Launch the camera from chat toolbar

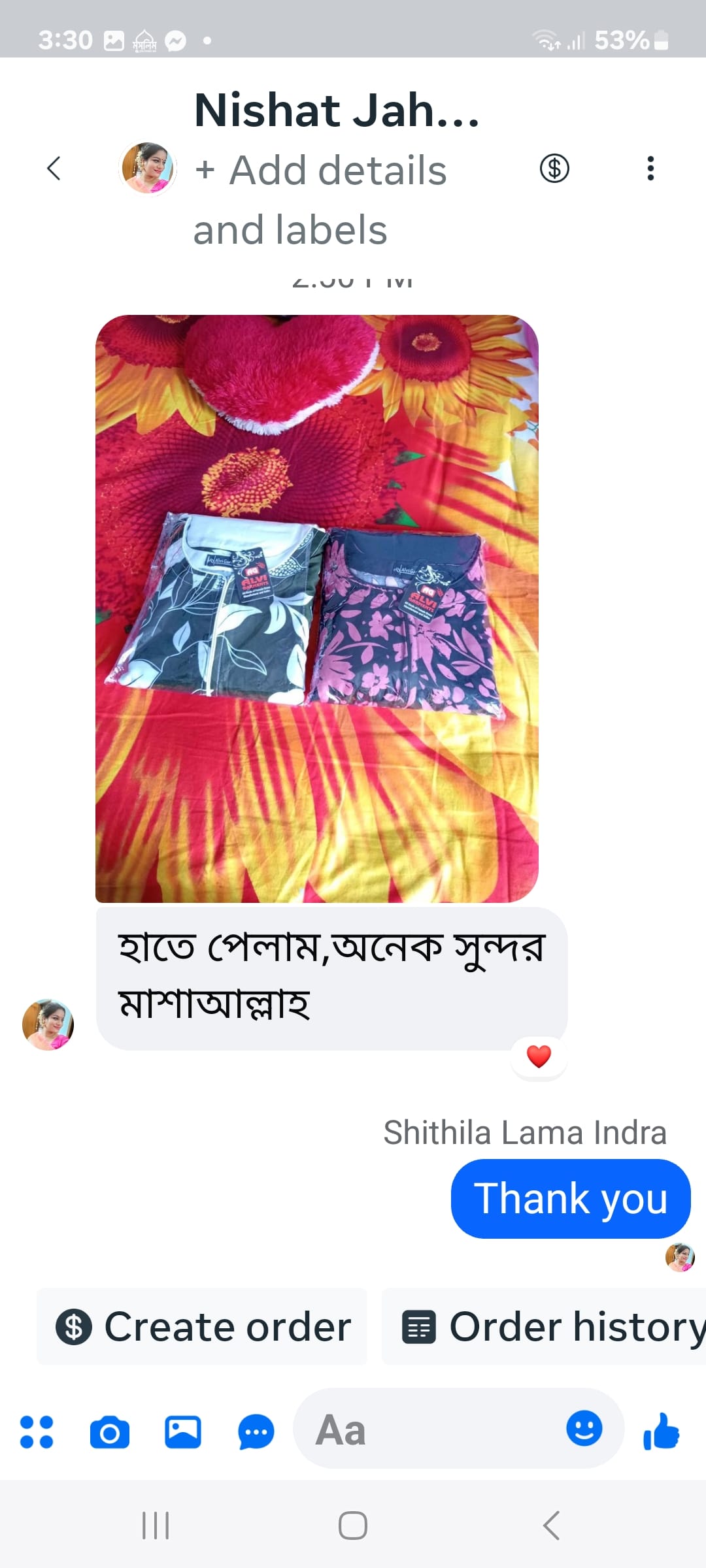(x=109, y=1431)
